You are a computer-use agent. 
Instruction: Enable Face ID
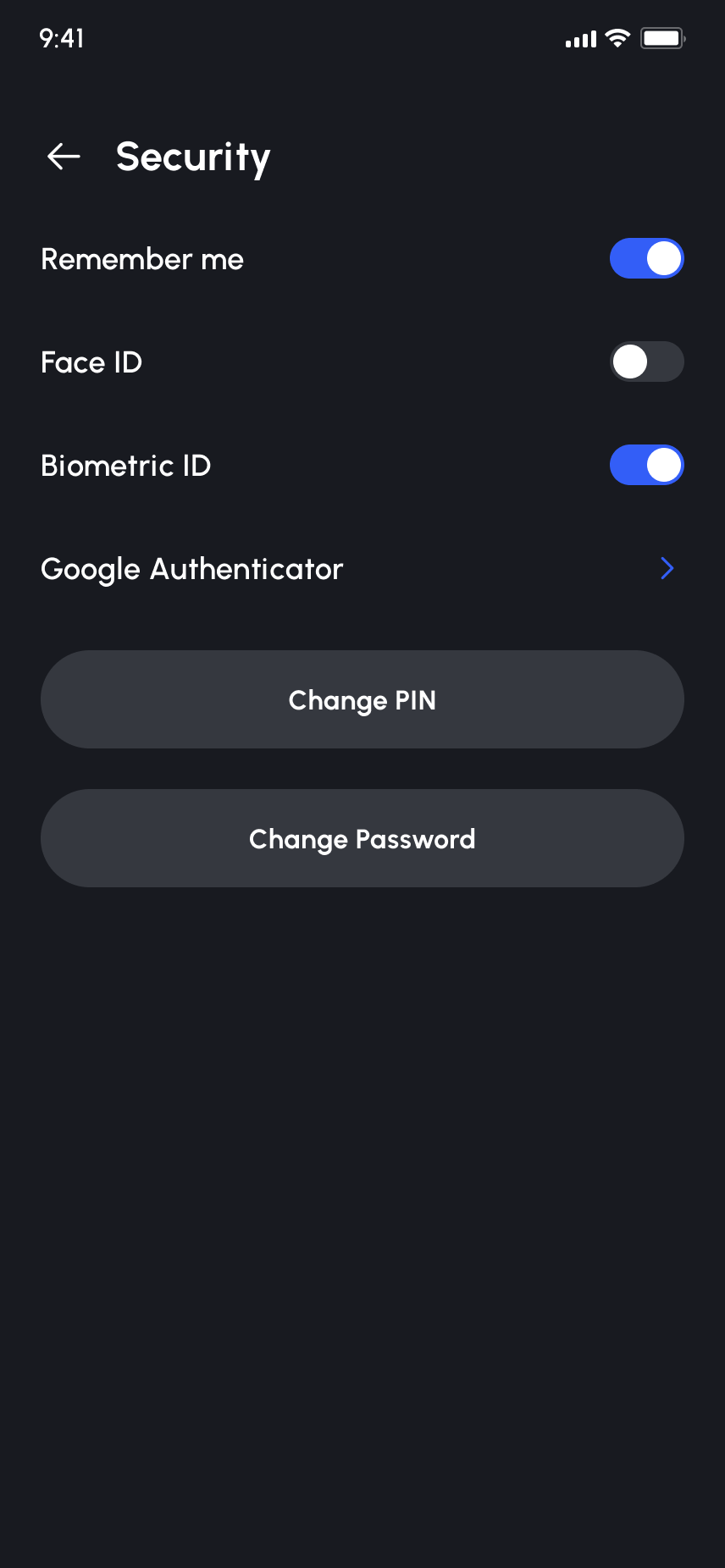646,362
